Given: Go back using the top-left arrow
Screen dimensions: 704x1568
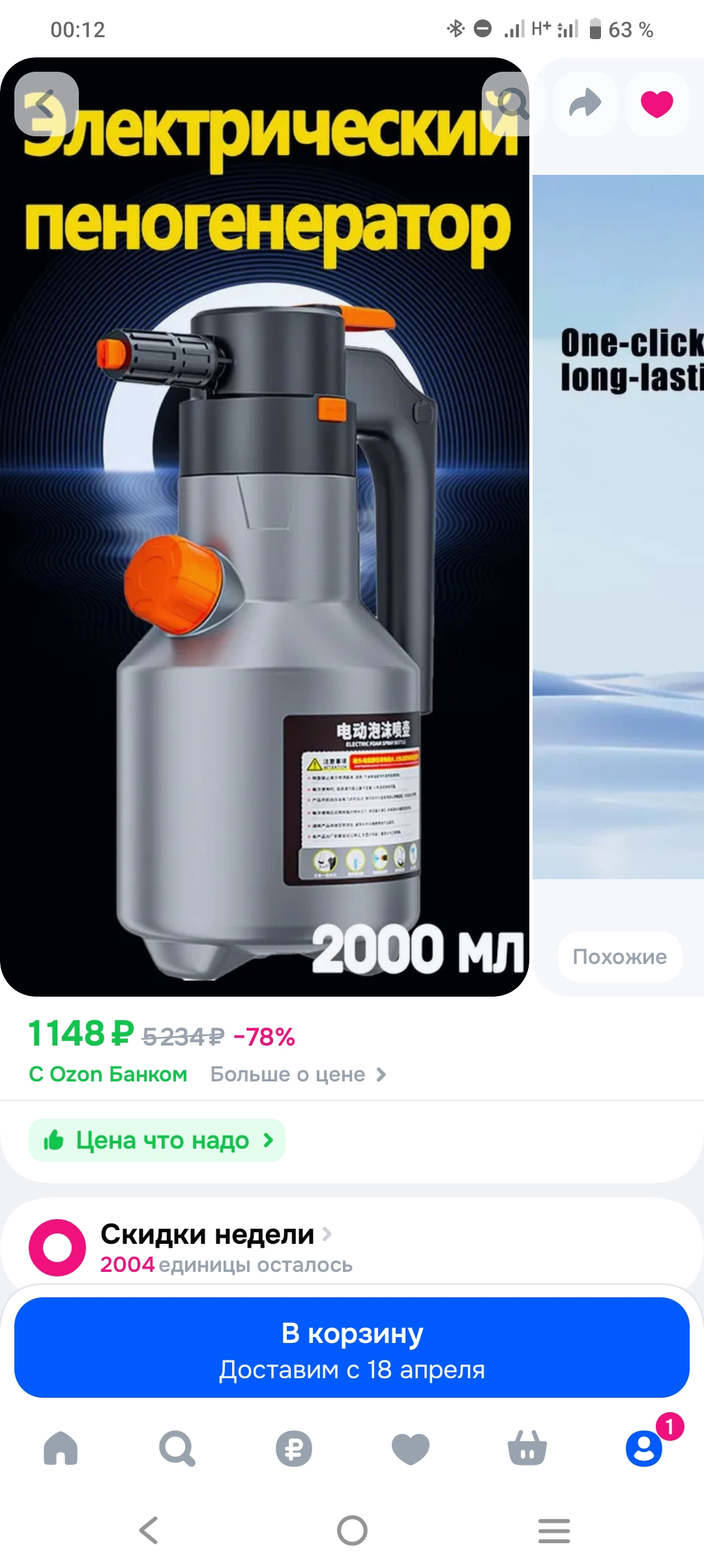Looking at the screenshot, I should pyautogui.click(x=46, y=104).
